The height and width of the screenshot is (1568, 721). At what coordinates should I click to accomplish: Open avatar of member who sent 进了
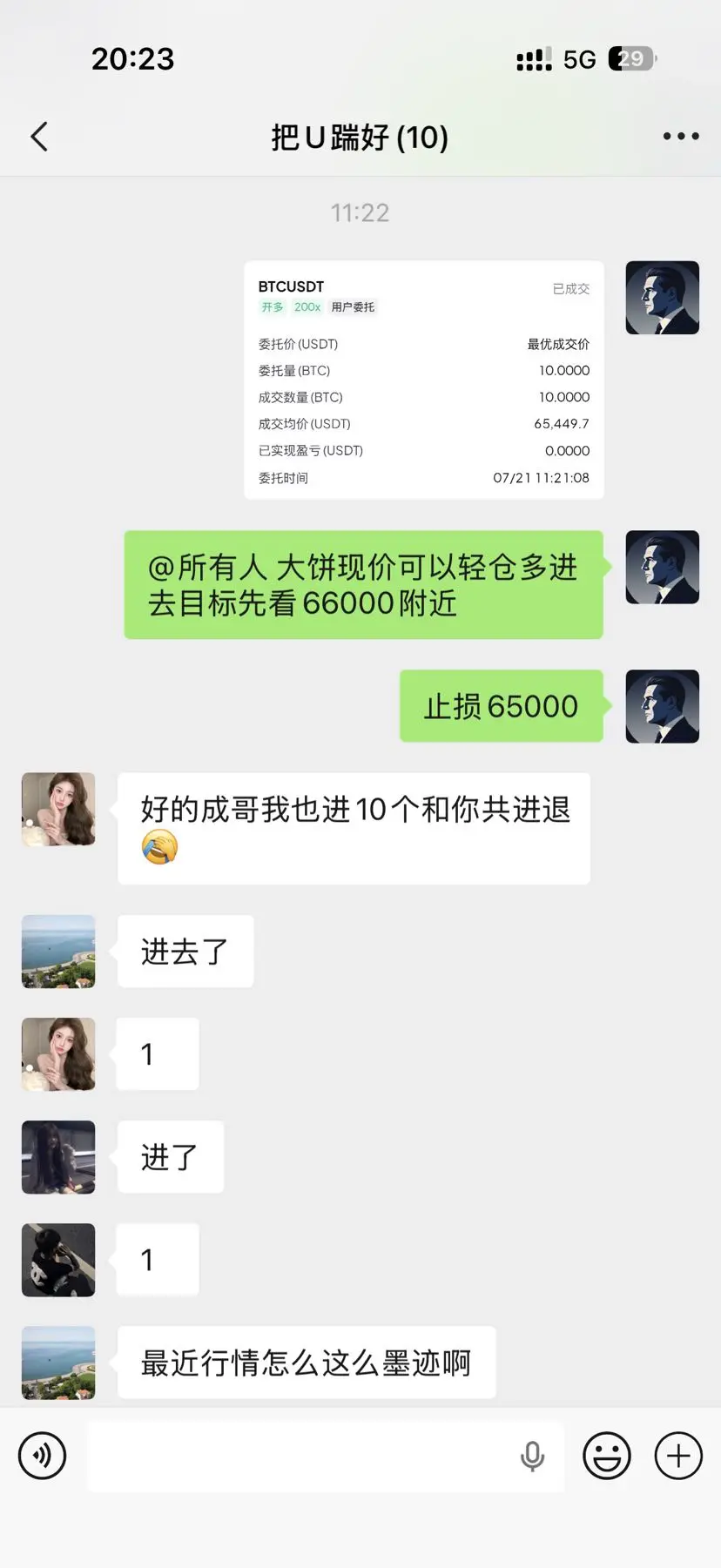click(x=58, y=1157)
